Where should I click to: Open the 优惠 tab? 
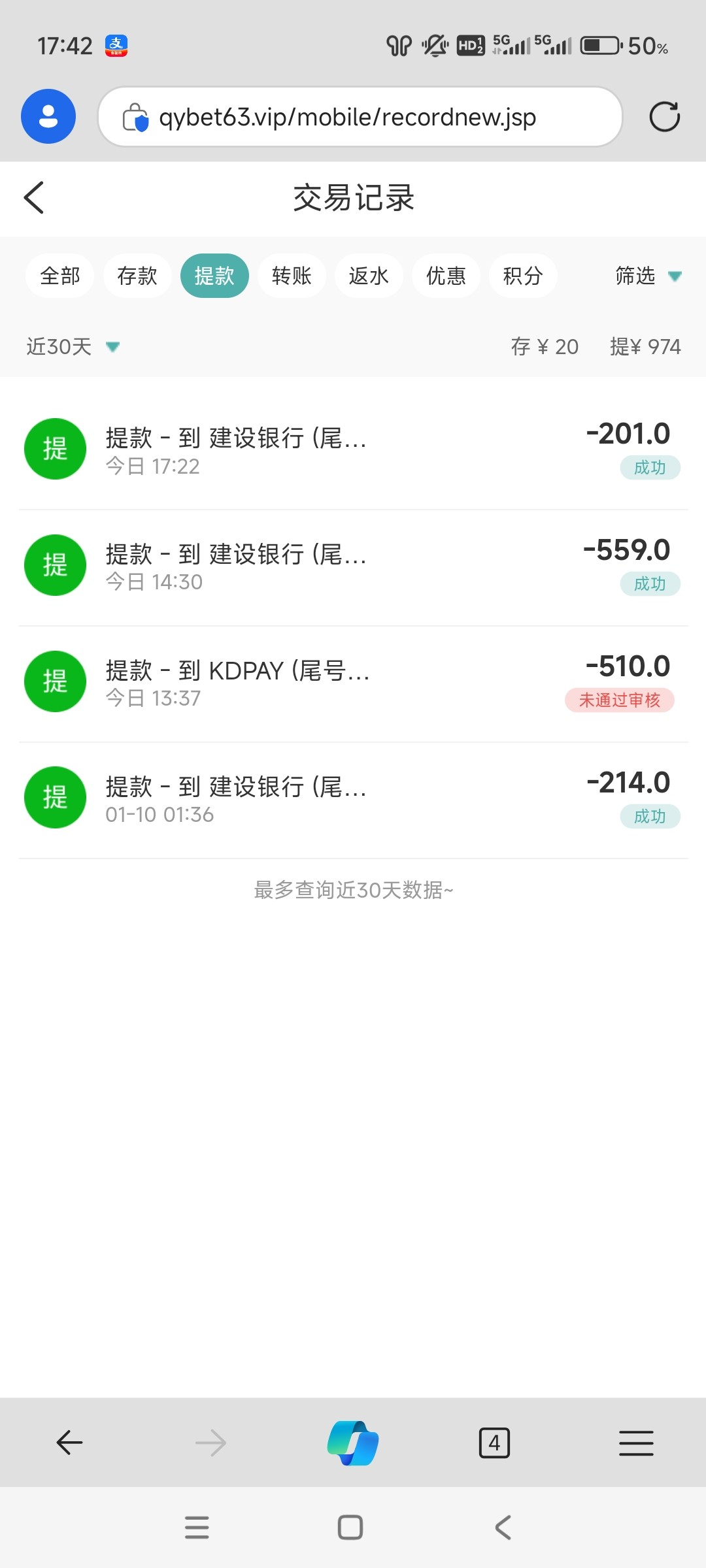point(446,276)
